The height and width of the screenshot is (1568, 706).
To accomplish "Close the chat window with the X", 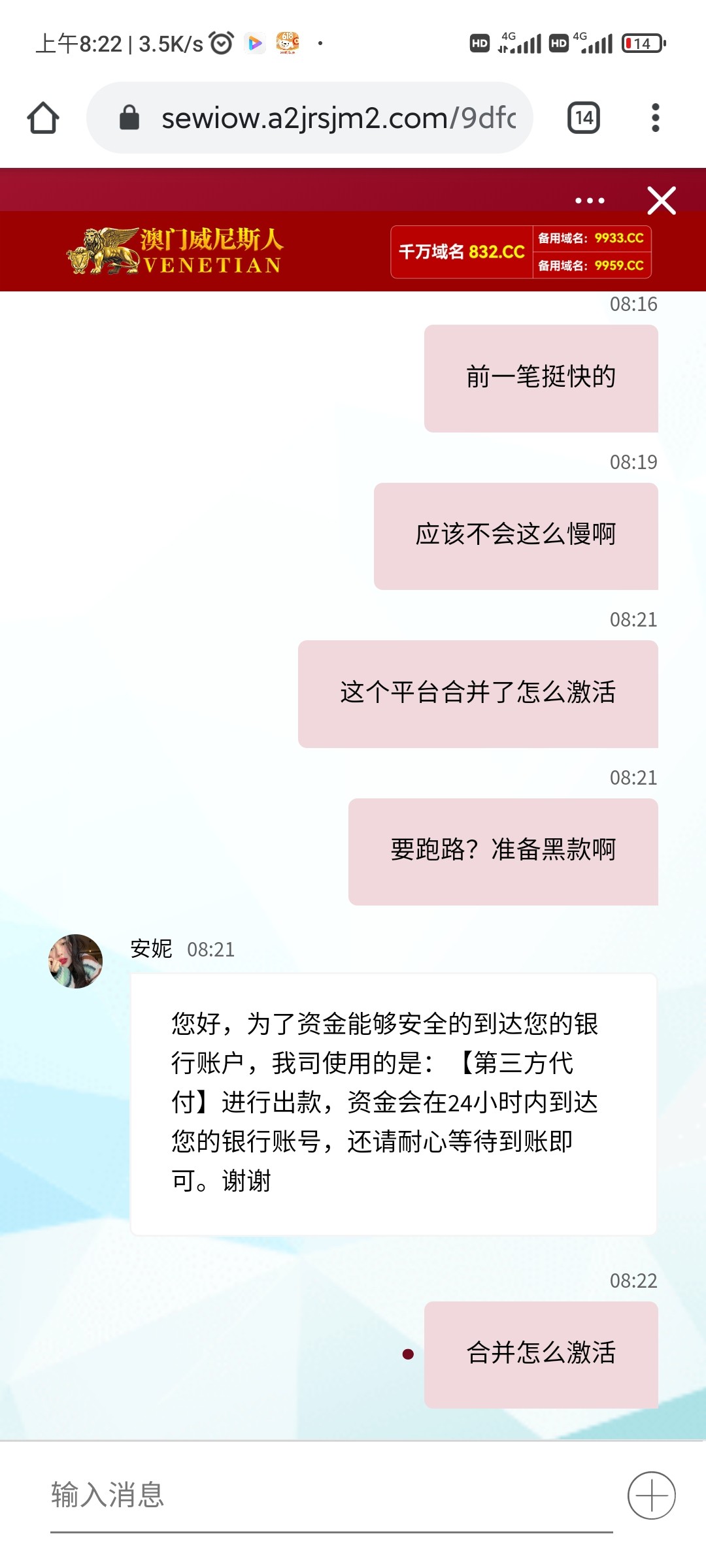I will coord(661,201).
